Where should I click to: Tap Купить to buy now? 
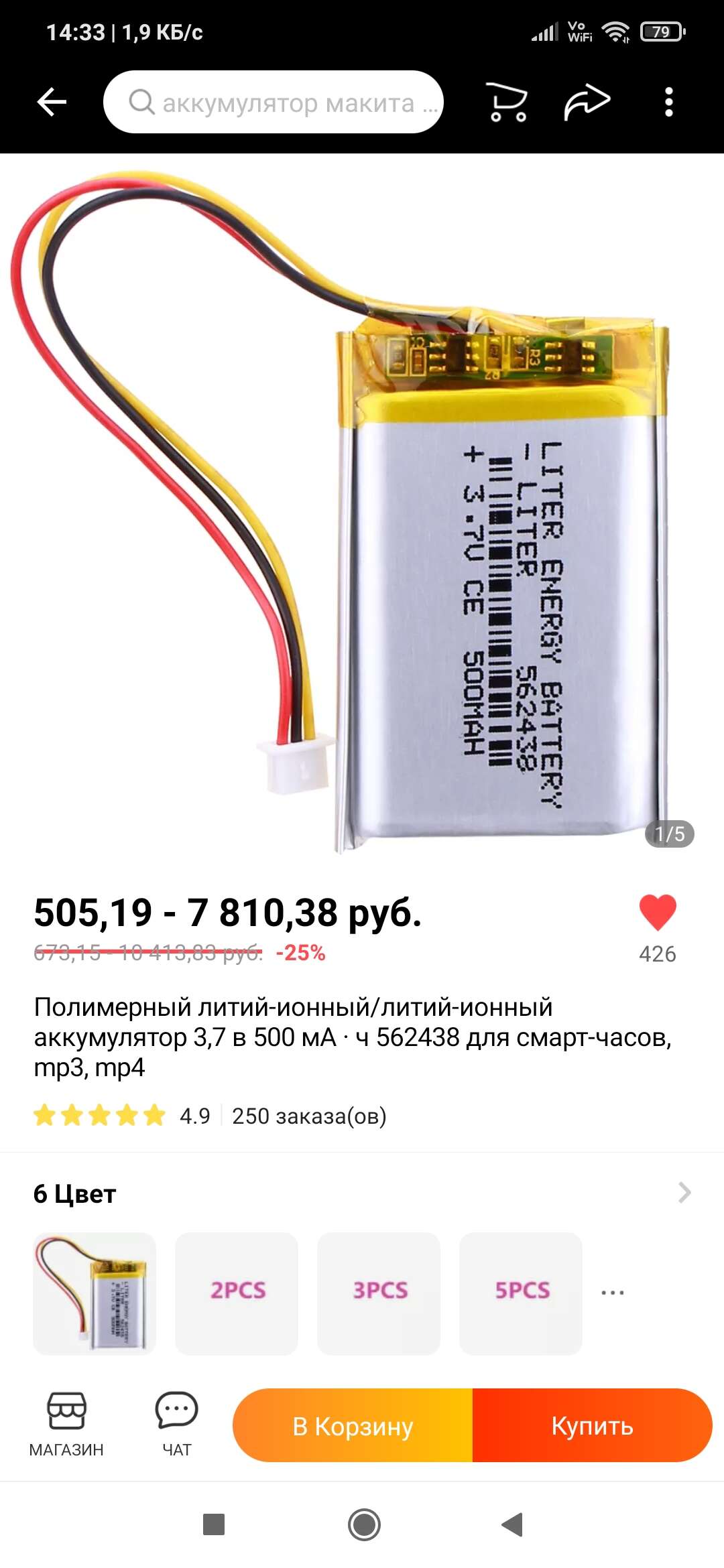593,1425
